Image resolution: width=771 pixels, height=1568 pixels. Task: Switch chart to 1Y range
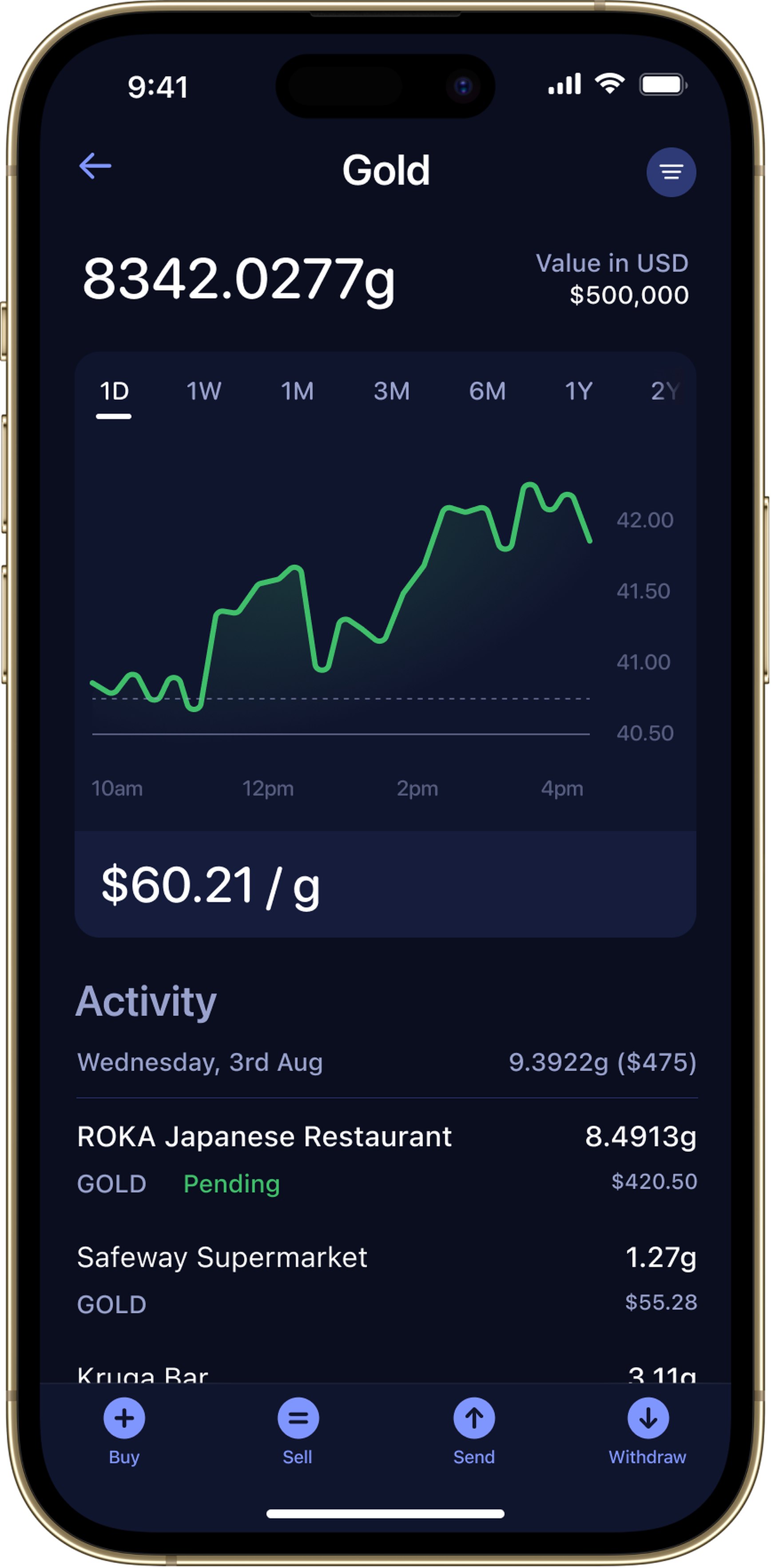click(579, 392)
